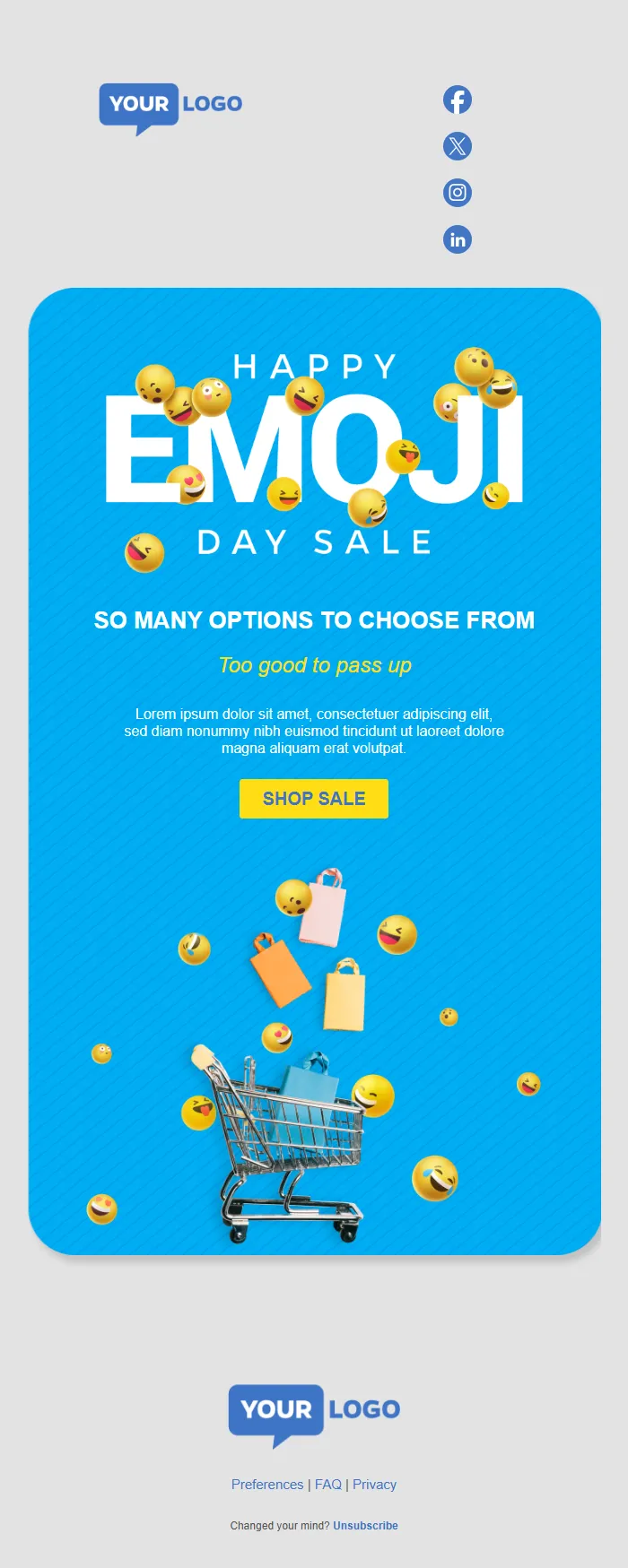This screenshot has width=628, height=1568.
Task: Open the FAQ link
Action: [x=328, y=1485]
